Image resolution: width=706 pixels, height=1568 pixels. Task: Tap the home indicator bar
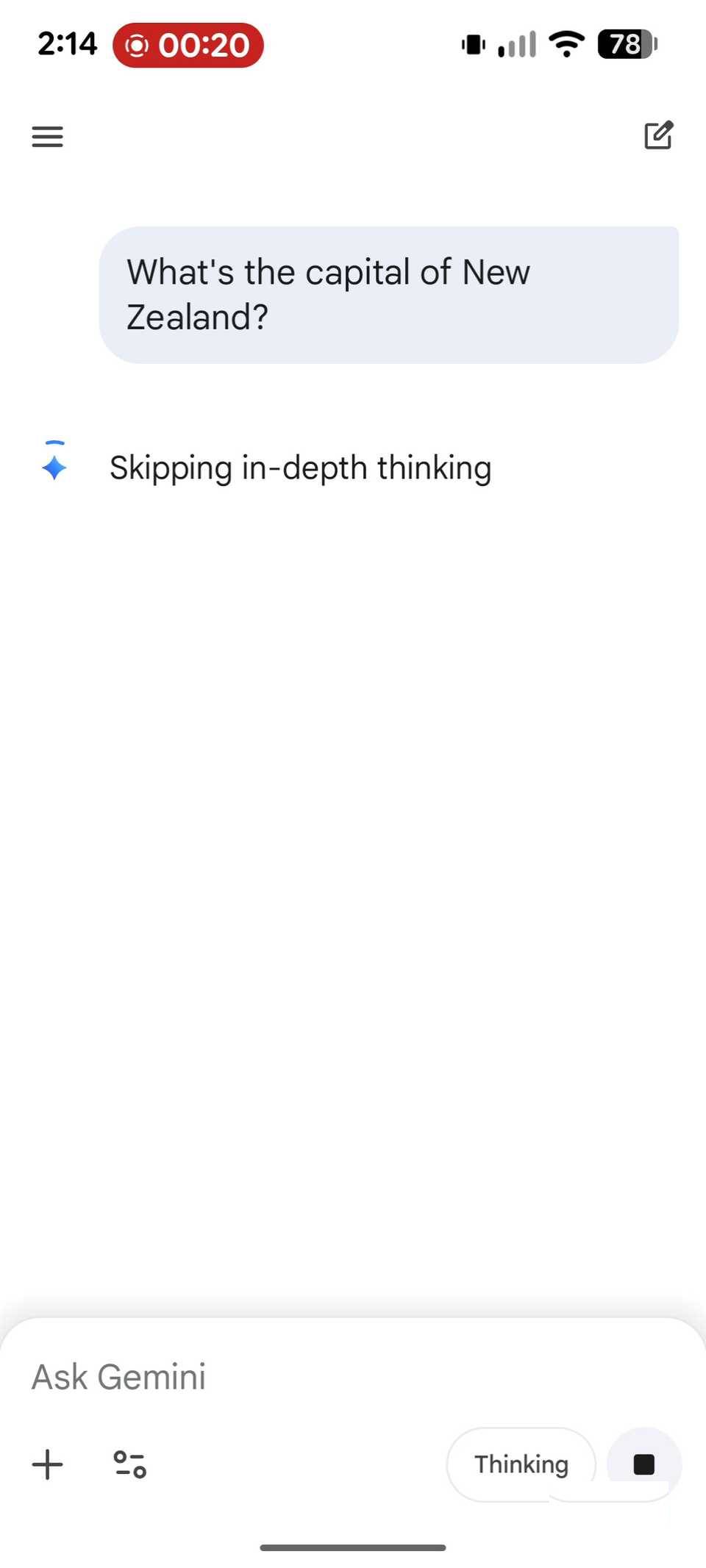[x=353, y=1547]
